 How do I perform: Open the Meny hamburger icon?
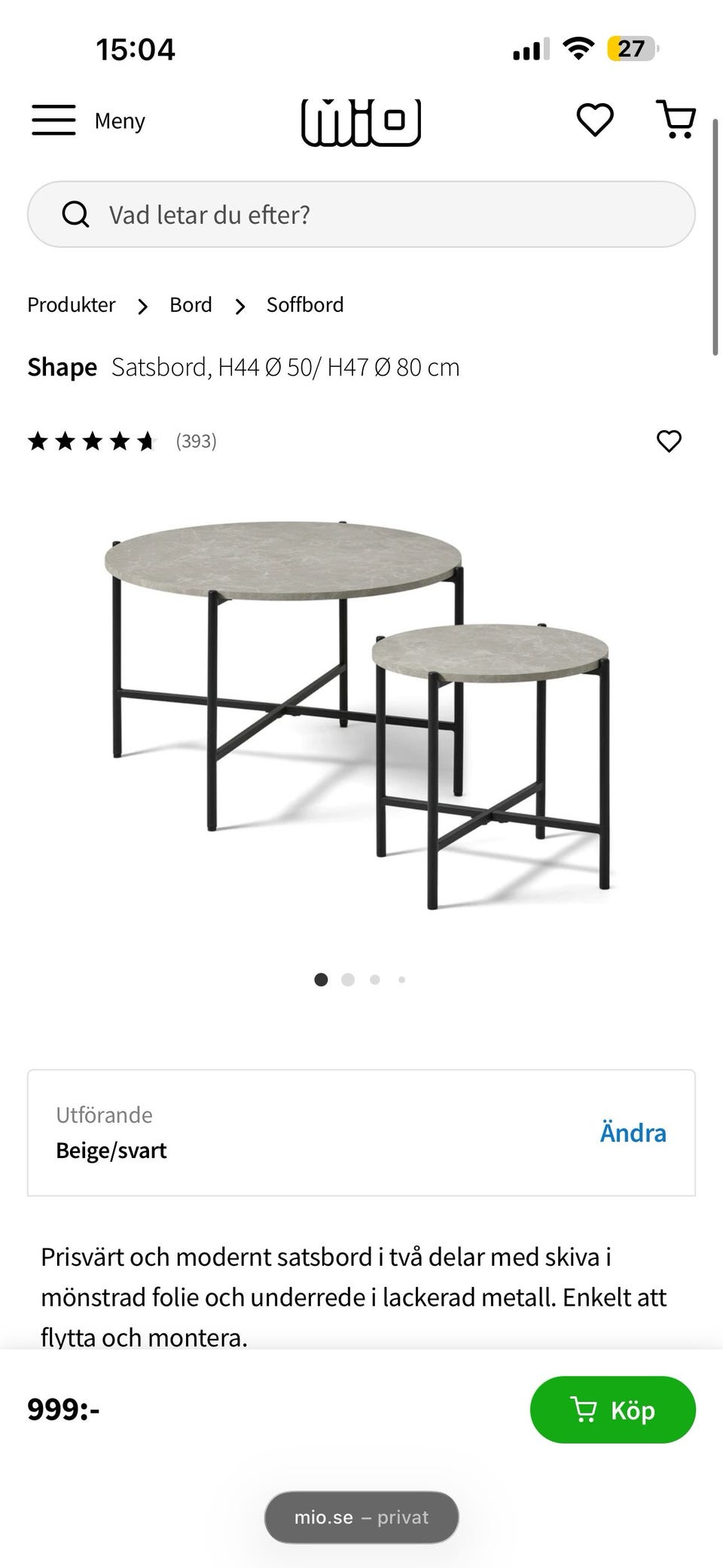click(x=53, y=119)
